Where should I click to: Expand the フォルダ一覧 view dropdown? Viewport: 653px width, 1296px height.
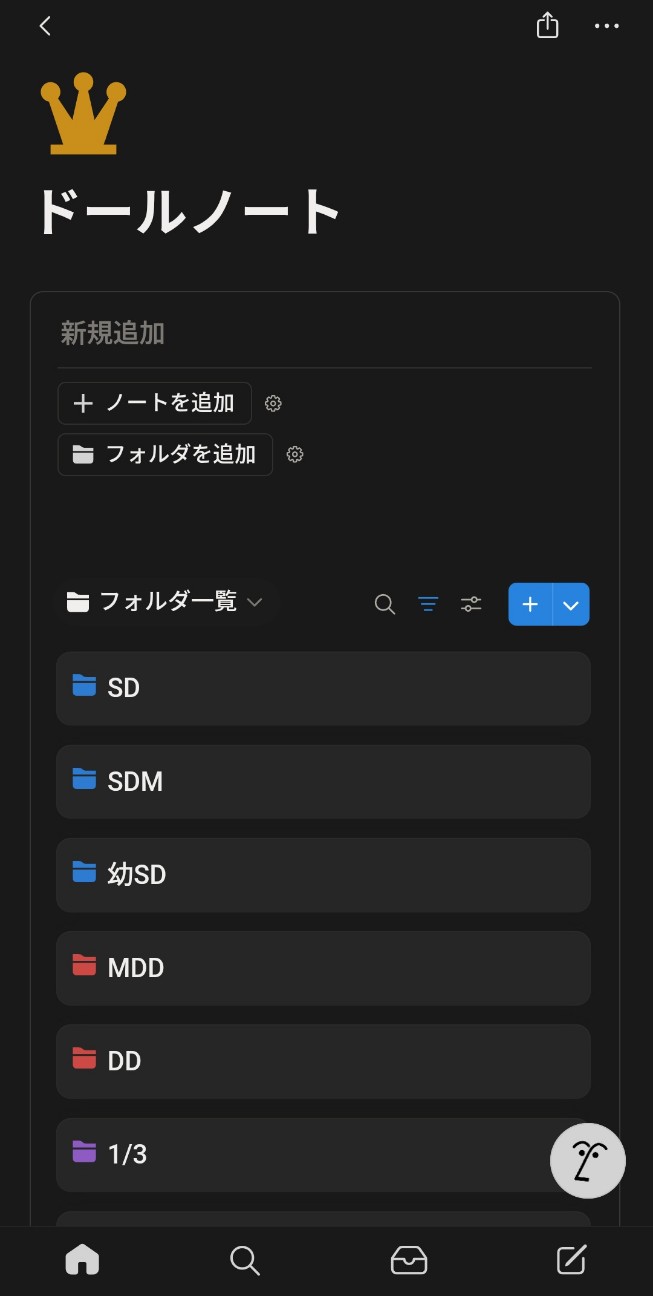(165, 602)
